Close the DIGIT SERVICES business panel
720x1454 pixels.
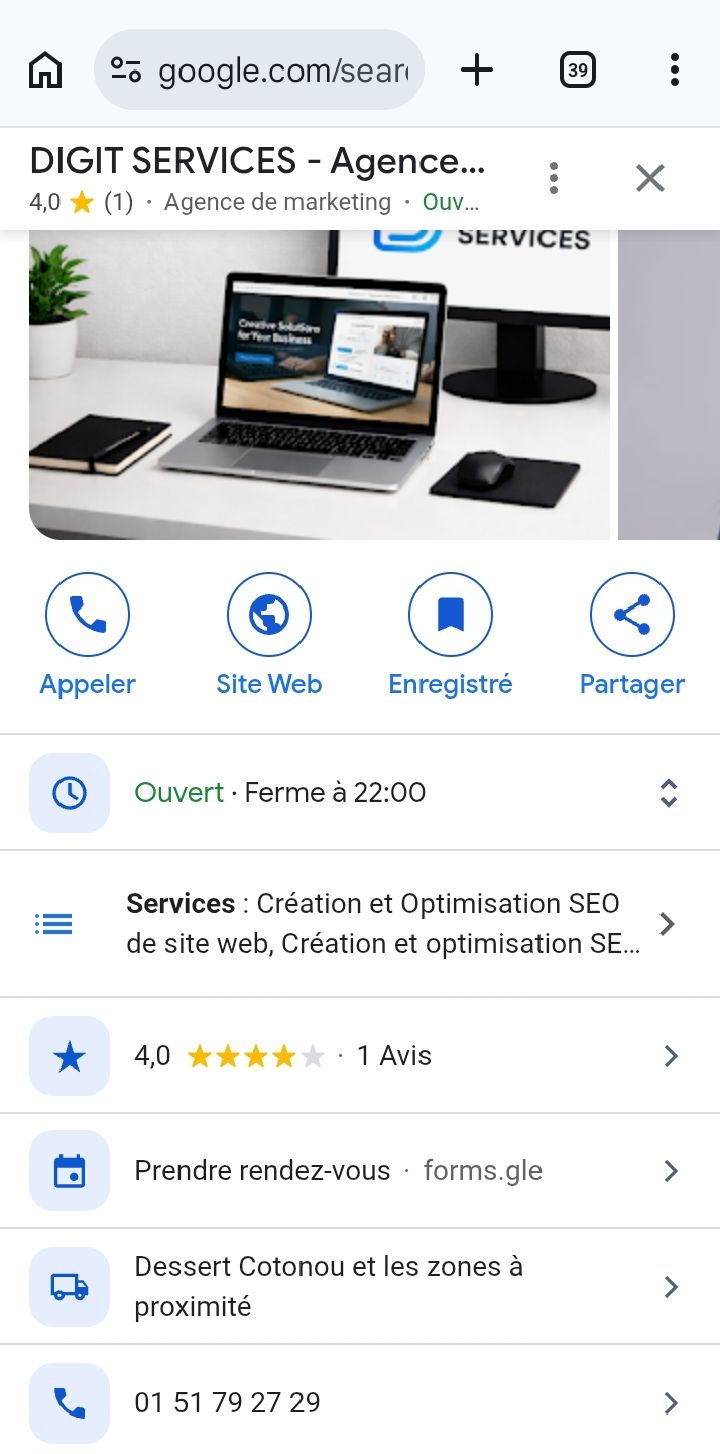pyautogui.click(x=650, y=178)
